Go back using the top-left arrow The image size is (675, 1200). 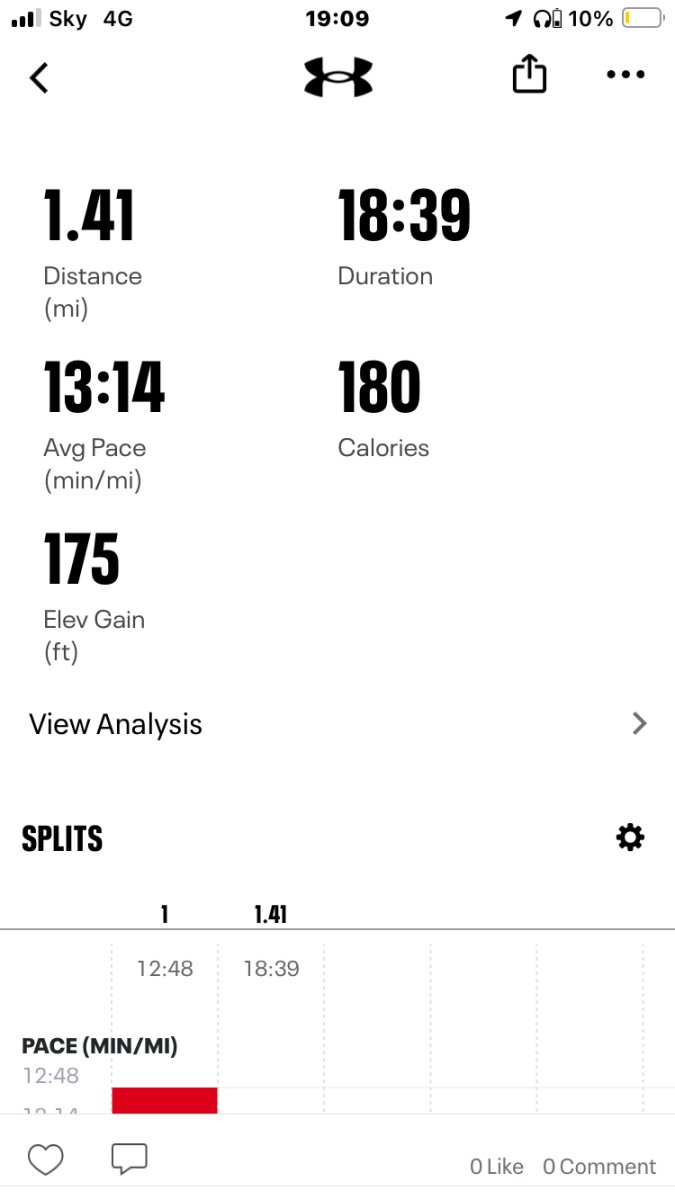[x=39, y=77]
